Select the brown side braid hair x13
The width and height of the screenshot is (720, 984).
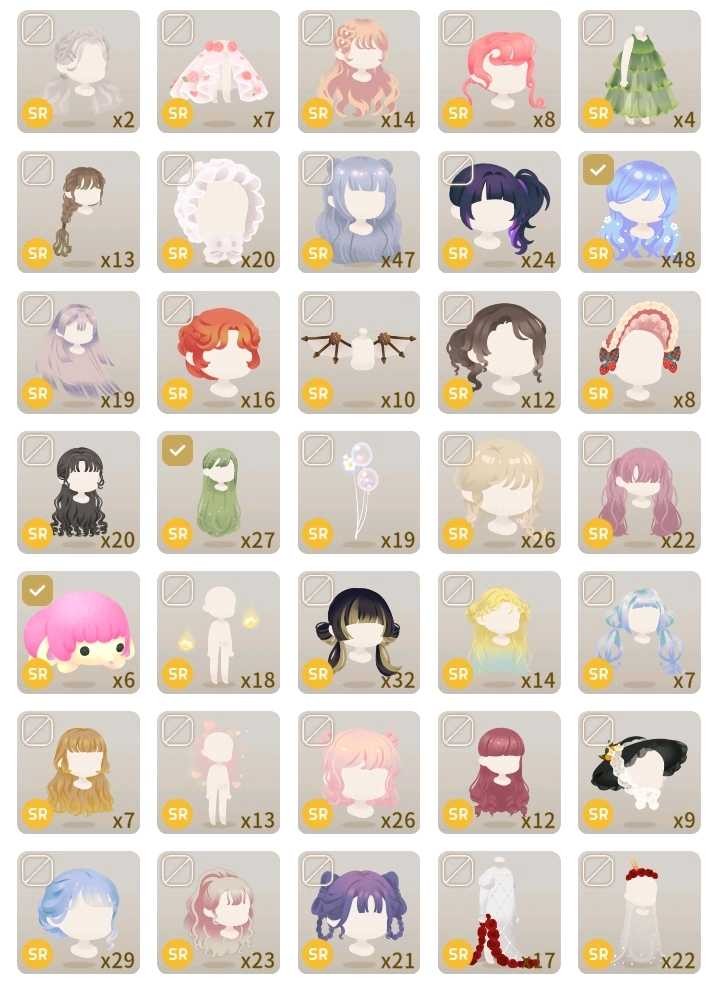[78, 212]
